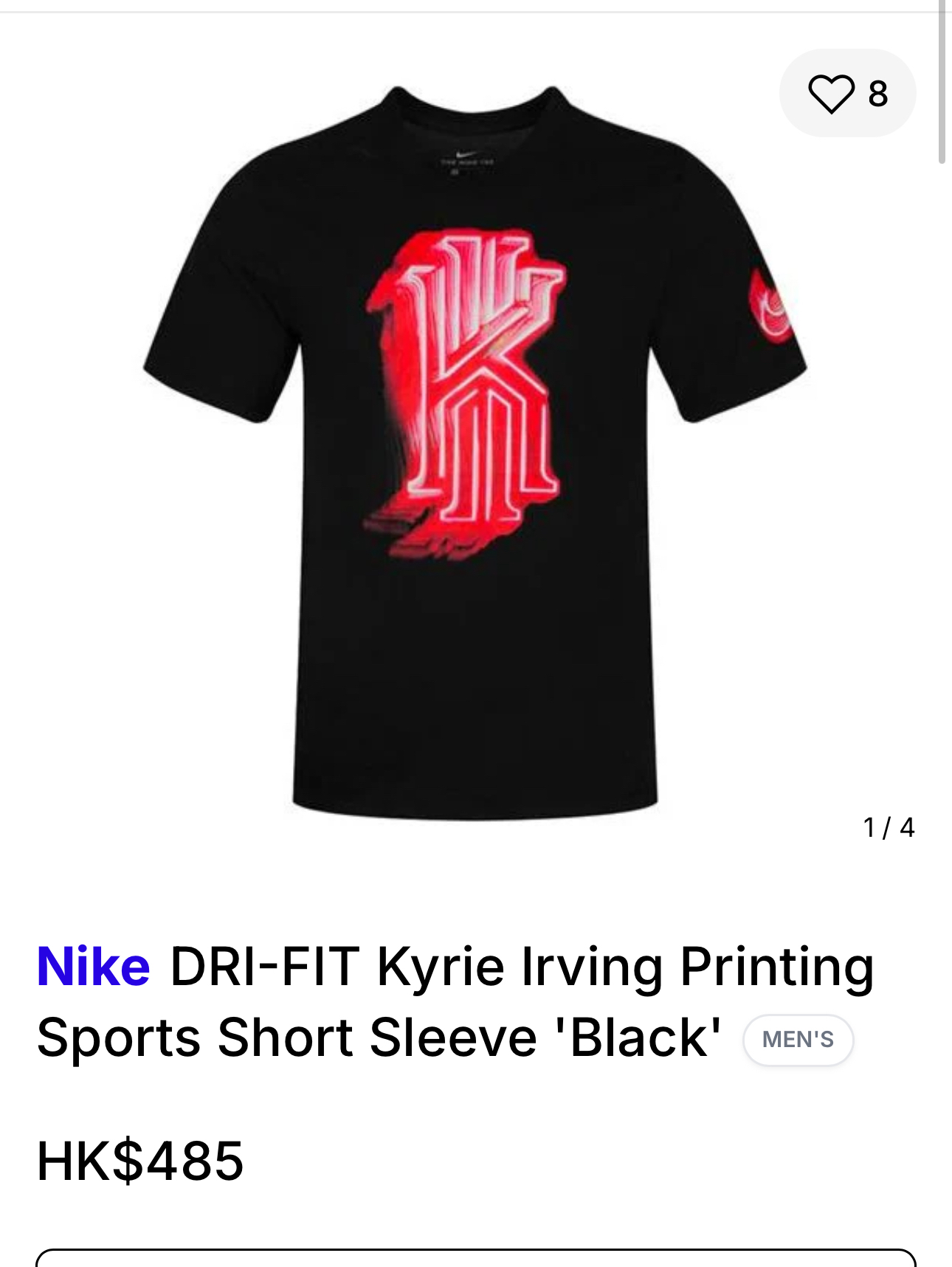
Task: Select the MEN'S category badge
Action: [798, 1040]
